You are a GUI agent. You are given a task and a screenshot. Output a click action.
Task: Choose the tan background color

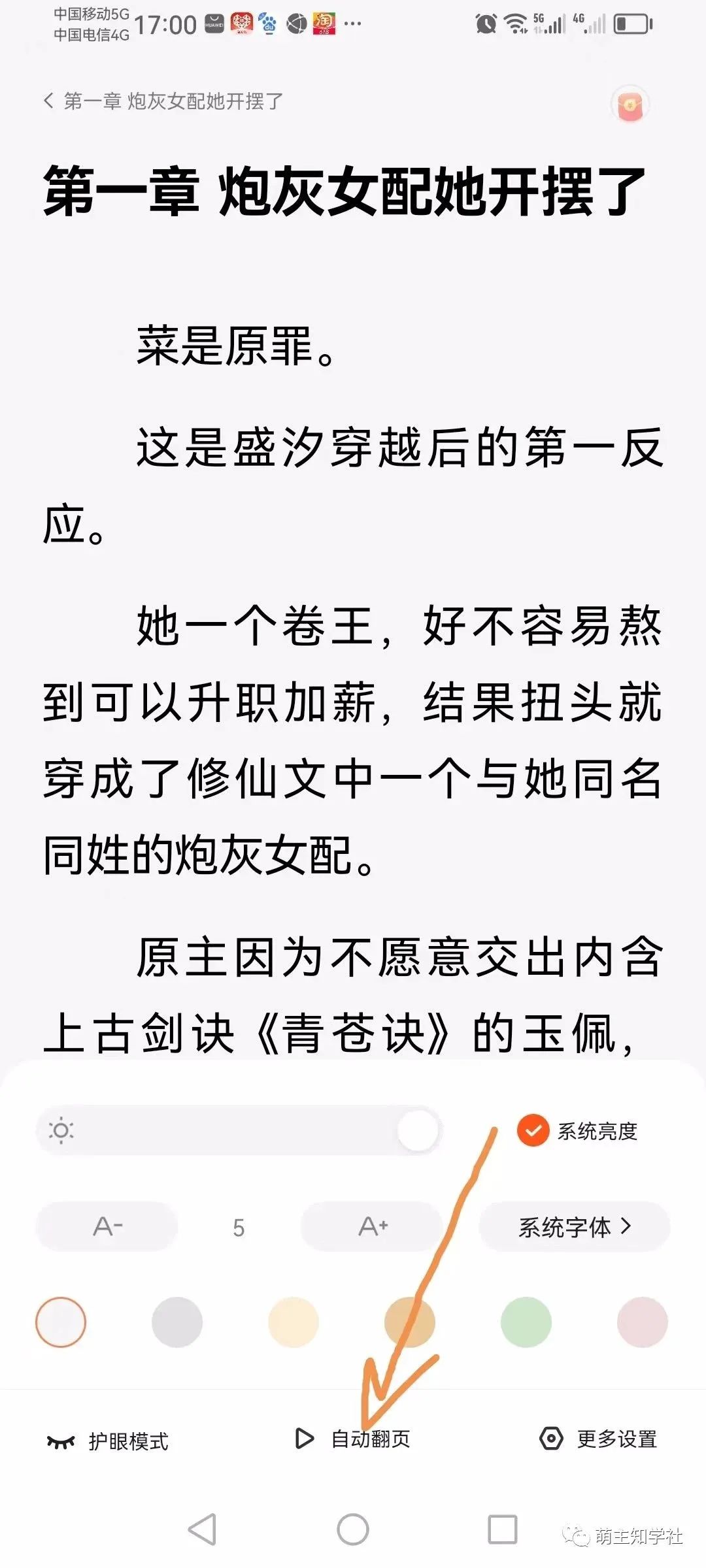410,1322
